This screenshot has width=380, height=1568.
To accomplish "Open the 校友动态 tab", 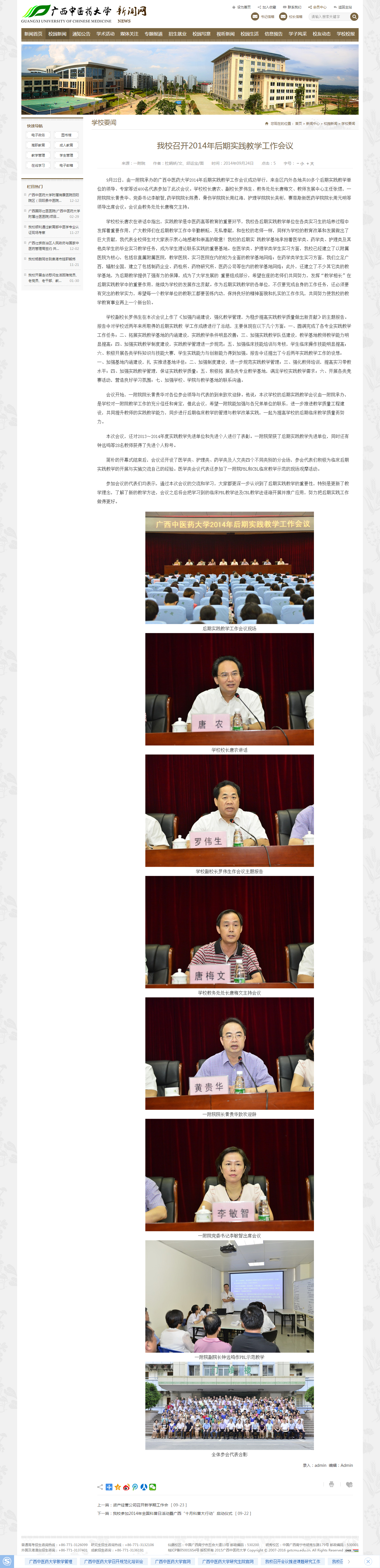I will [322, 34].
